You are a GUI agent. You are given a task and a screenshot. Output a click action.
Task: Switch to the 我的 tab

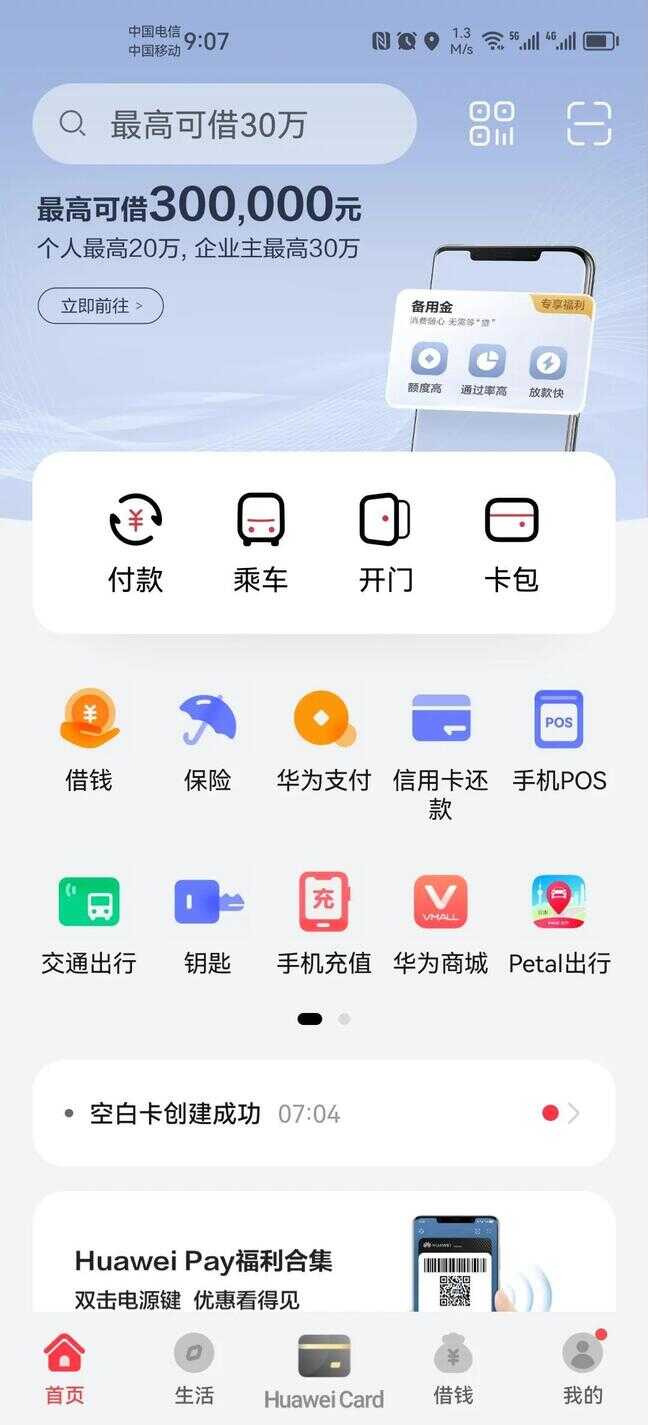(582, 1370)
